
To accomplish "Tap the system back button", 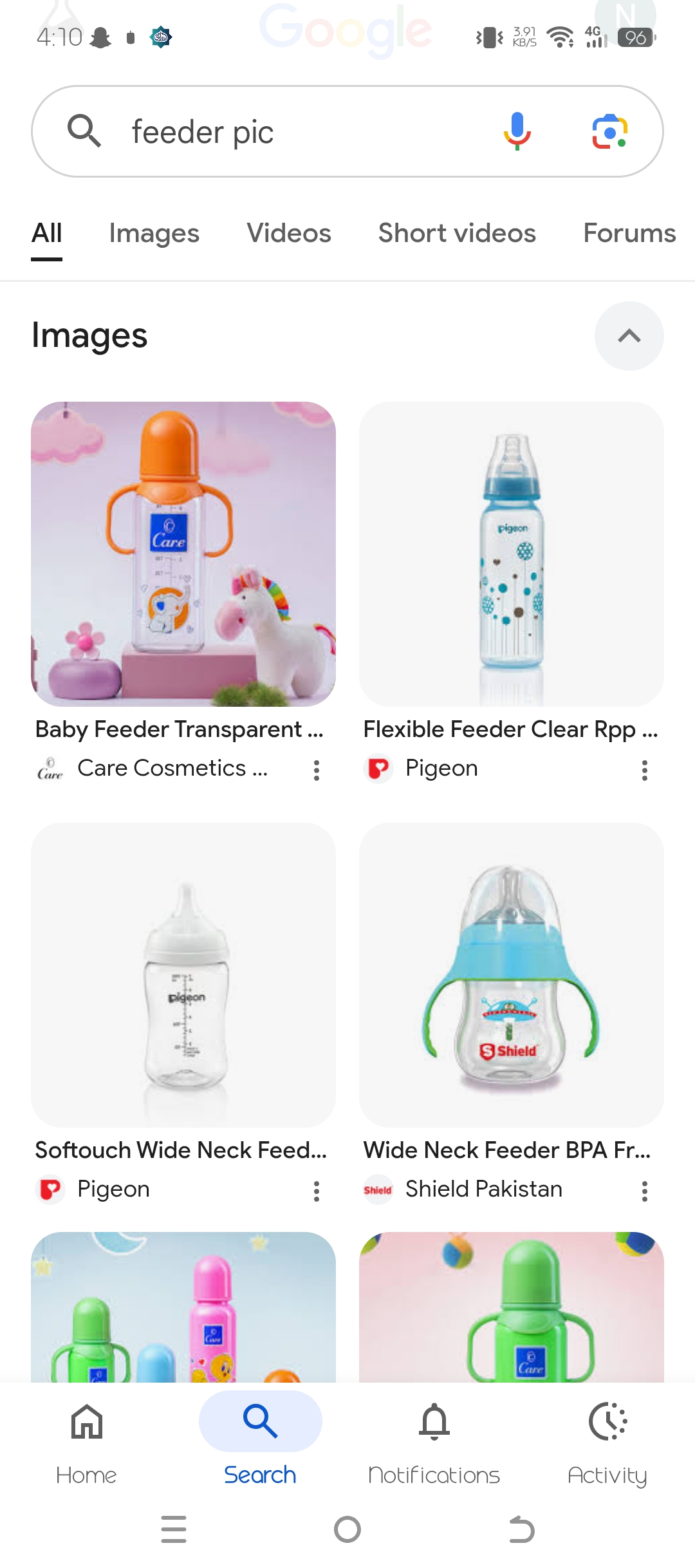I will click(x=521, y=1529).
